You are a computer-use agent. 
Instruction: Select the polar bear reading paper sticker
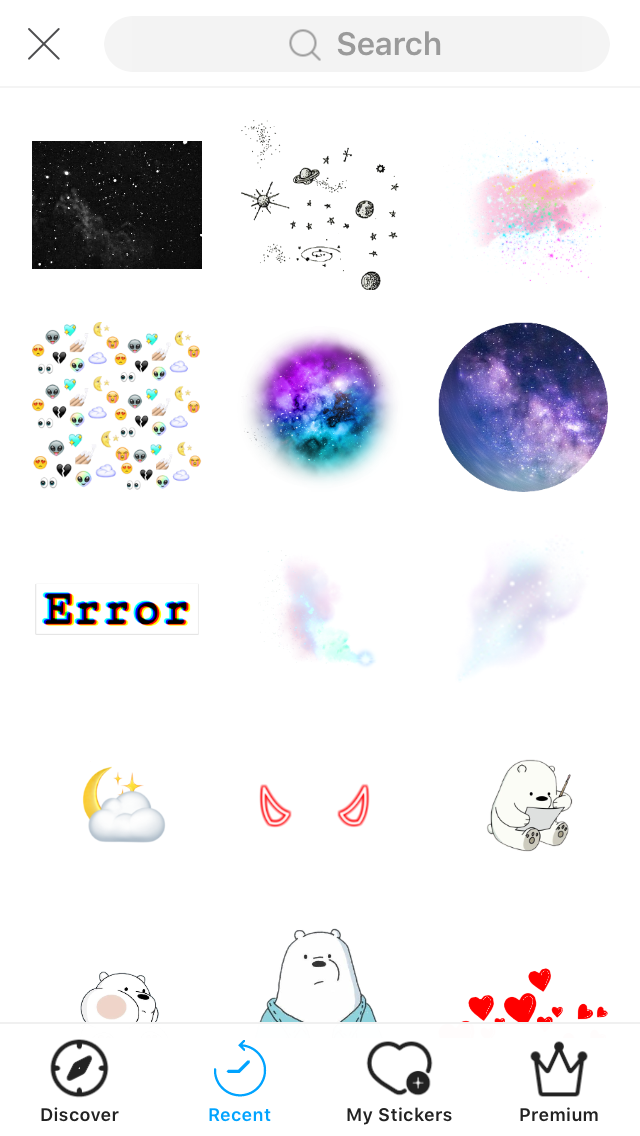(528, 806)
